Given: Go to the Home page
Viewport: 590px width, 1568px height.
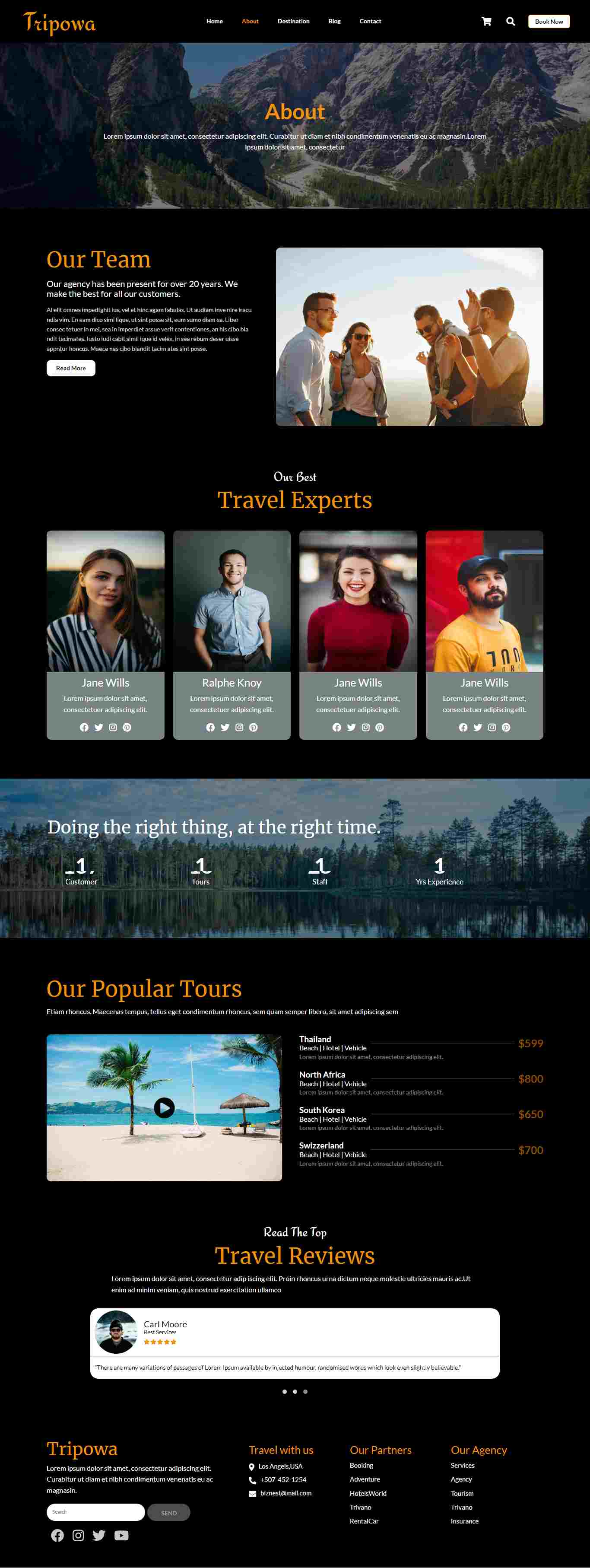Looking at the screenshot, I should [214, 21].
